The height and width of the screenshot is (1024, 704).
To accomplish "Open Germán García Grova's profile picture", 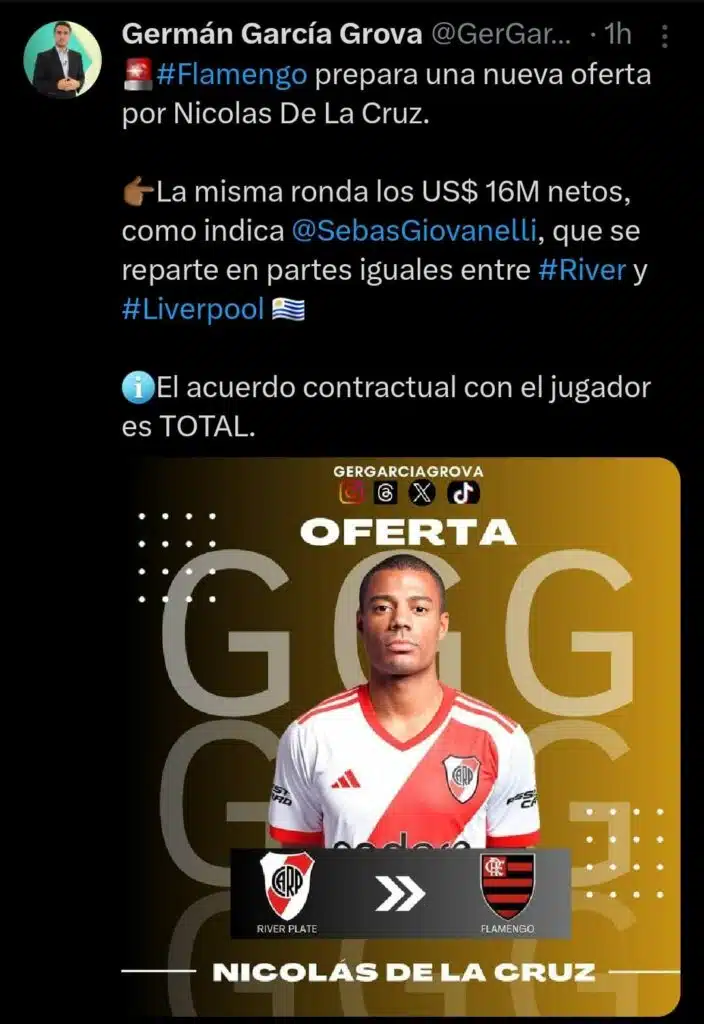I will coord(62,60).
